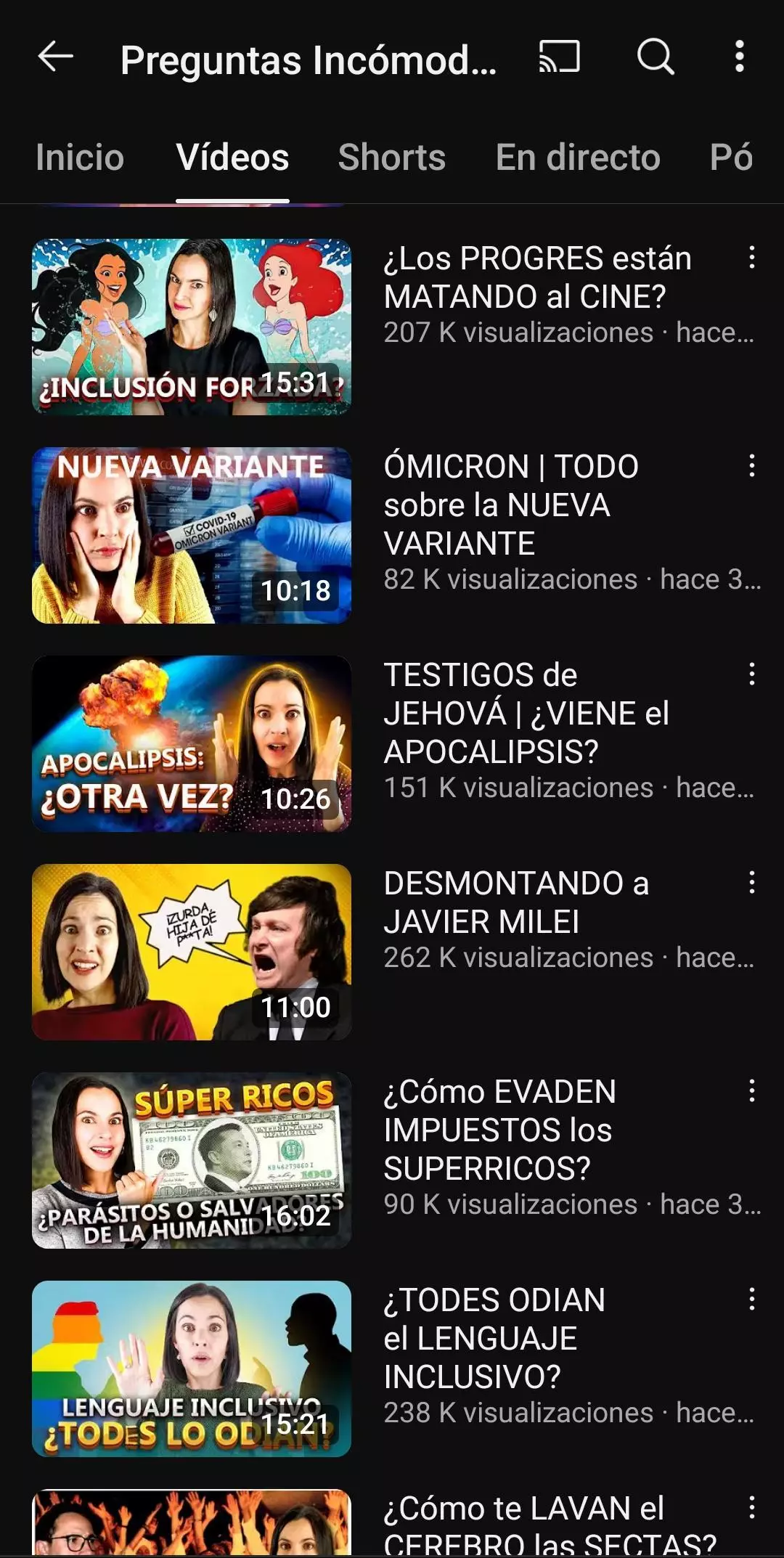Switch to the Shorts tab
The image size is (784, 1558).
392,158
